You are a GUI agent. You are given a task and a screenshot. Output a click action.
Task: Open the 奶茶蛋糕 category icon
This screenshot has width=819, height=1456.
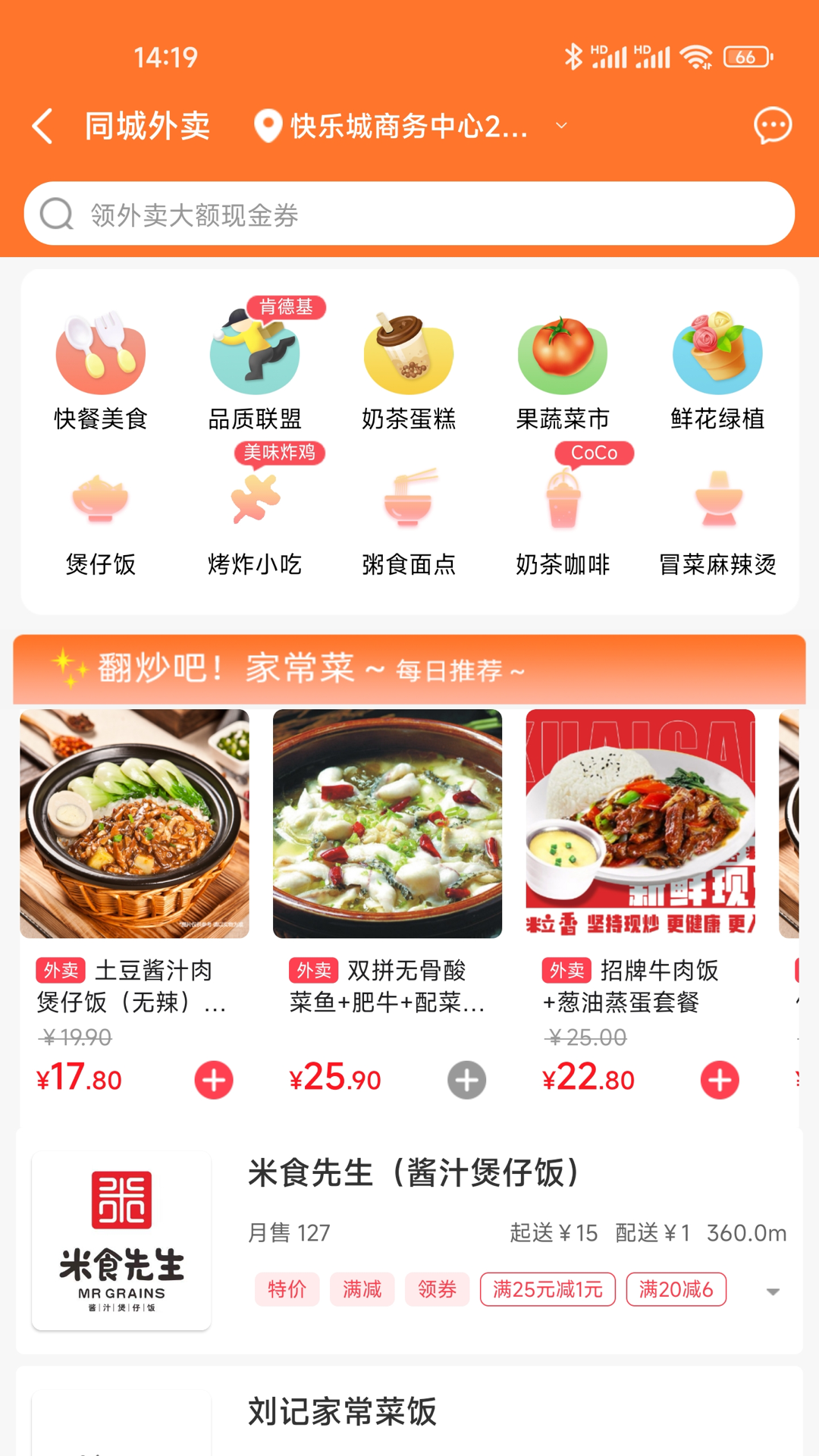tap(408, 354)
